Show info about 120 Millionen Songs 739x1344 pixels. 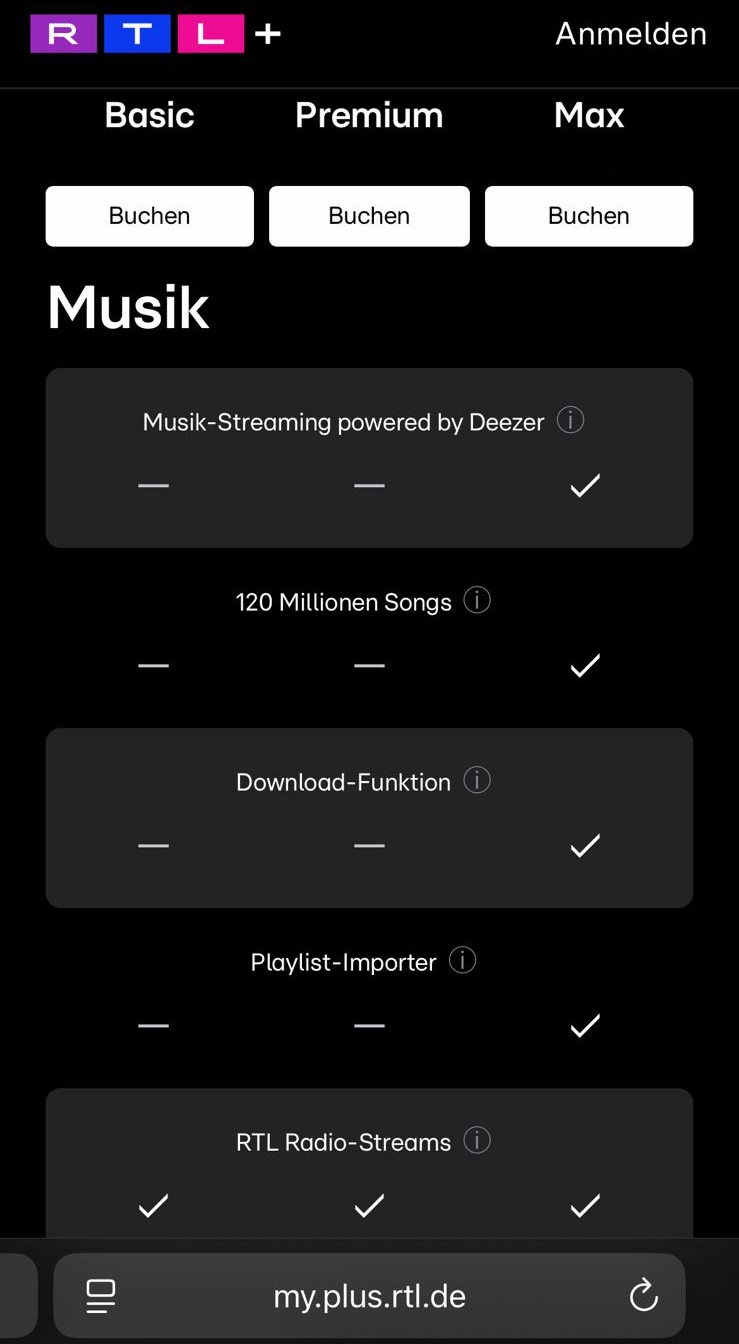[477, 600]
